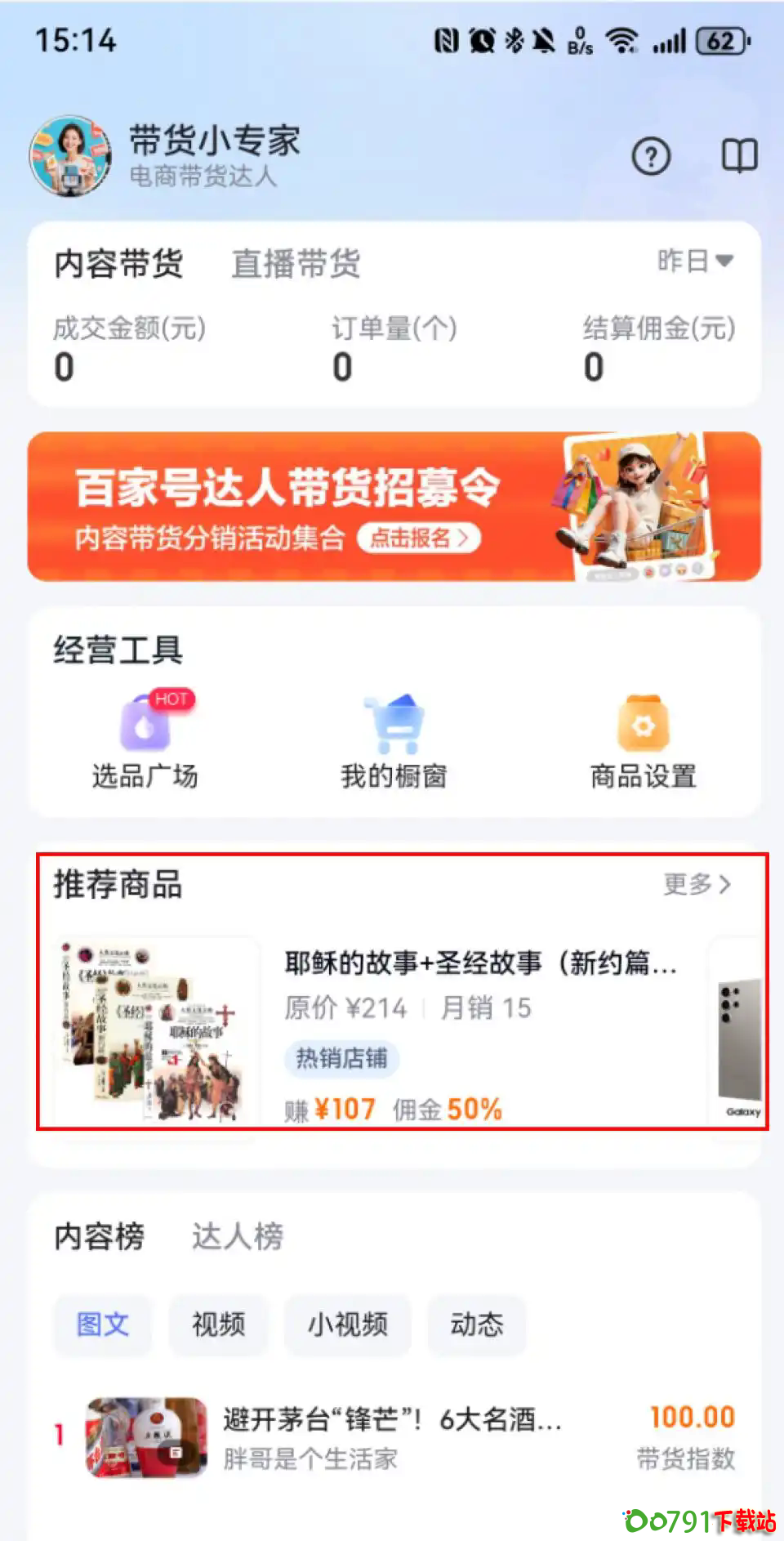
Task: Select the 内容带货 tab
Action: coord(119,264)
